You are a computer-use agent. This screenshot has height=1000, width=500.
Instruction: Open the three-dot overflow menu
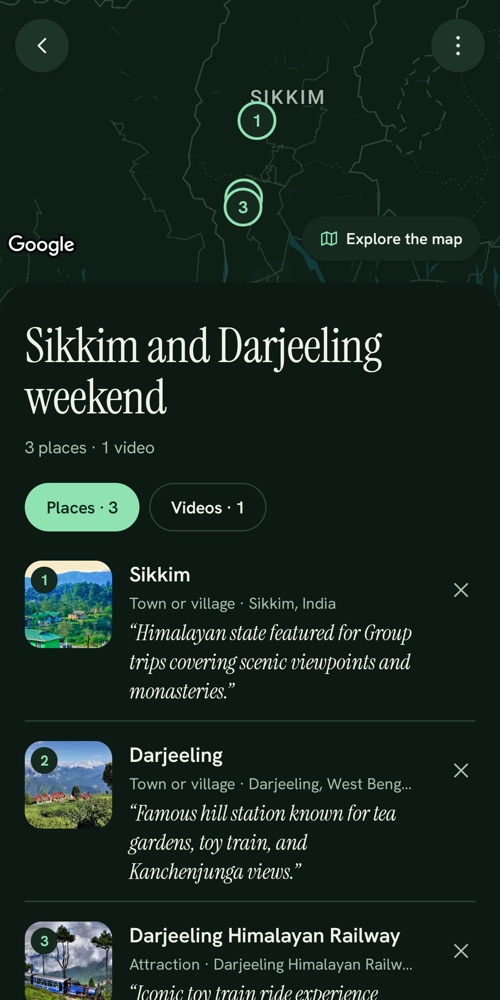tap(458, 45)
